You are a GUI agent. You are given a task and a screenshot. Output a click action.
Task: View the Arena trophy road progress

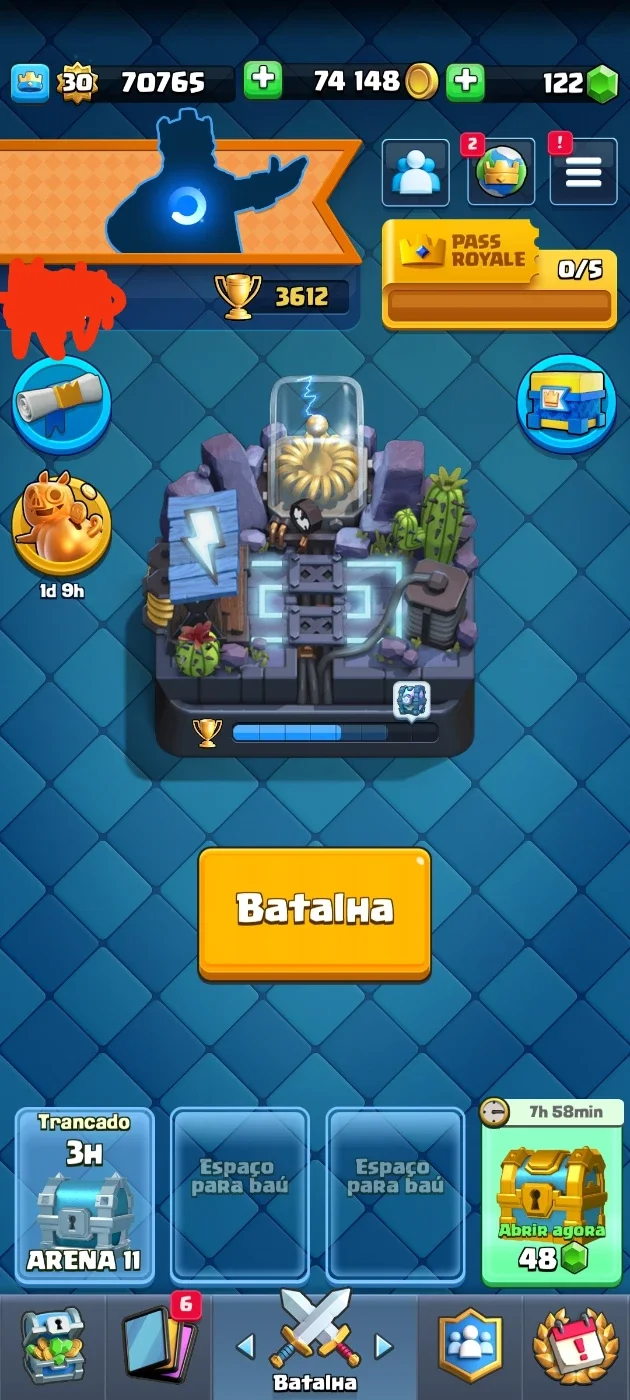tap(314, 732)
